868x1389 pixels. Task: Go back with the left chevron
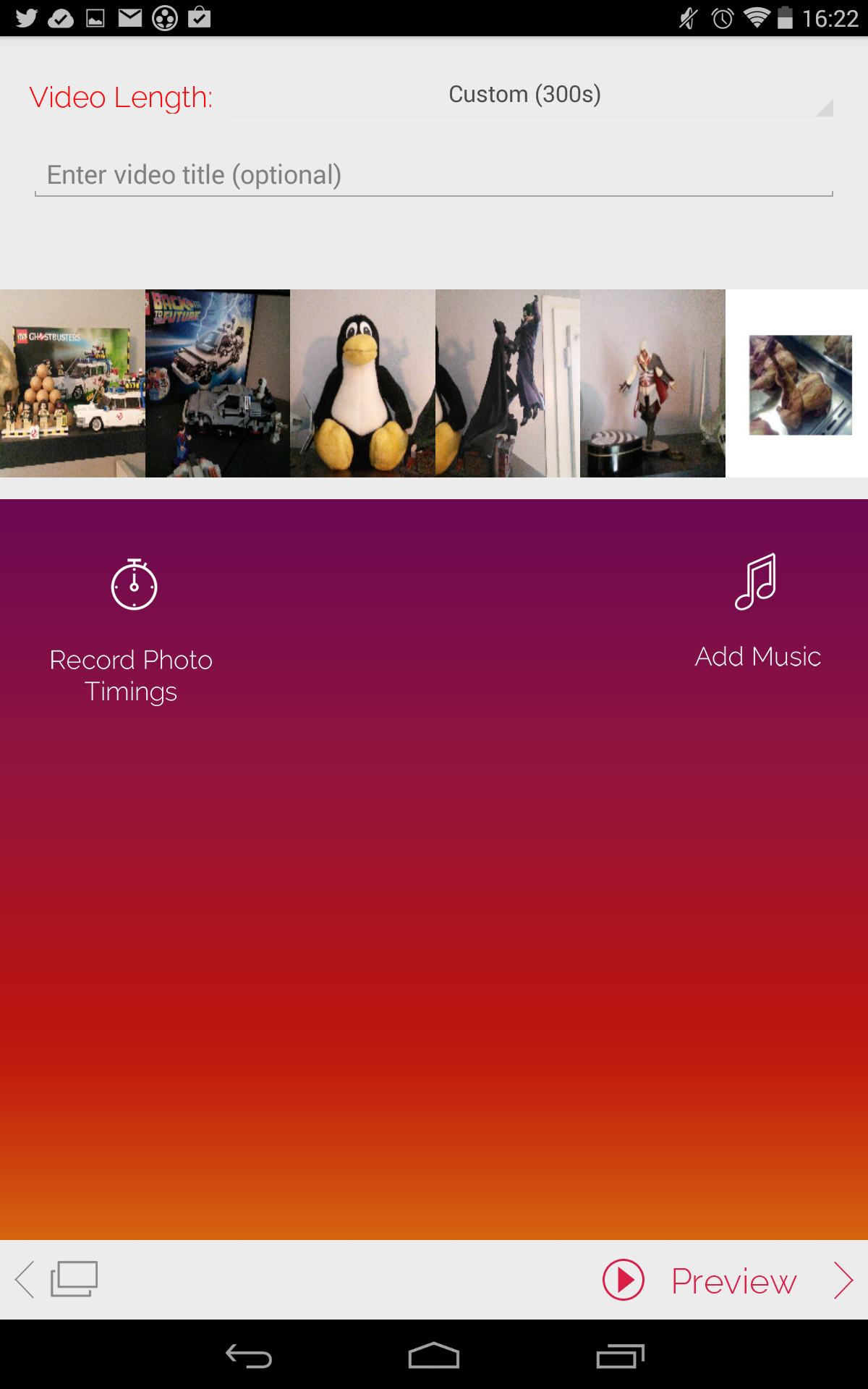pyautogui.click(x=25, y=1279)
